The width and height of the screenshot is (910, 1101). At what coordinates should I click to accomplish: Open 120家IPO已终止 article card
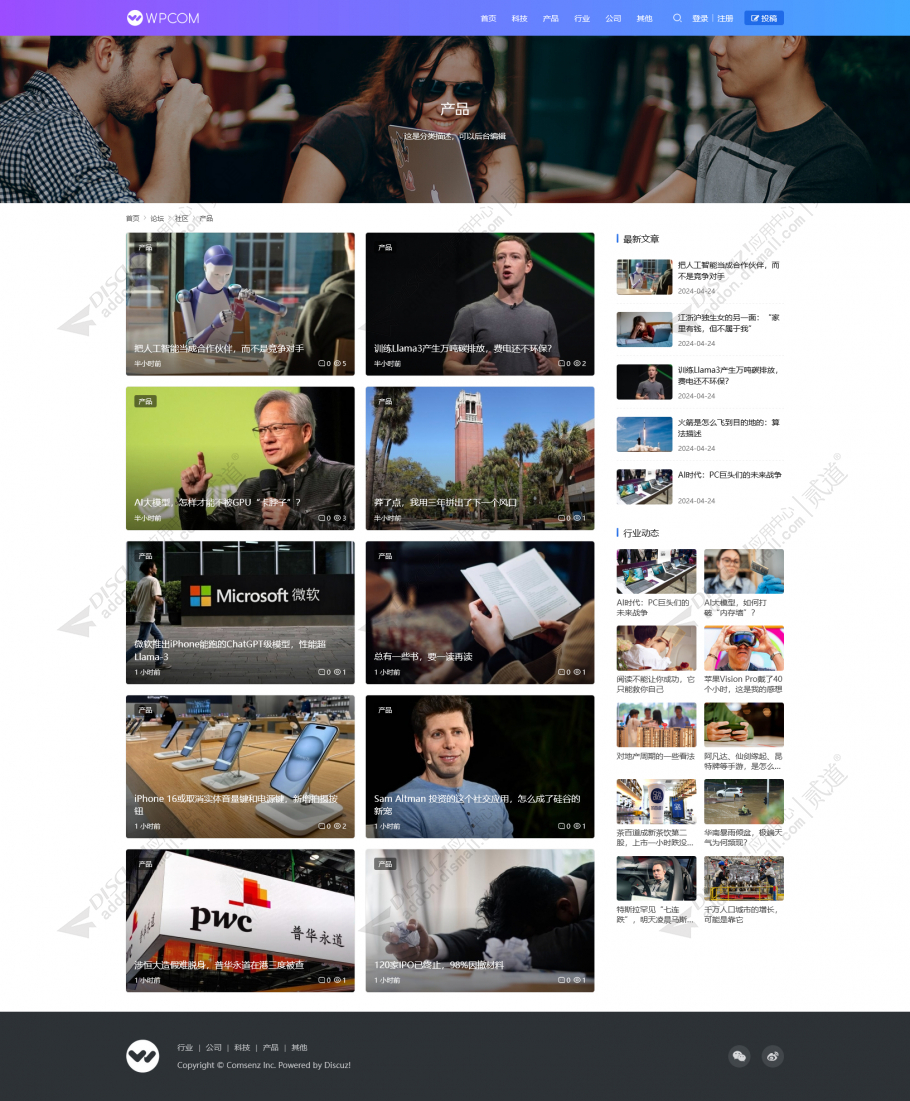click(x=479, y=920)
